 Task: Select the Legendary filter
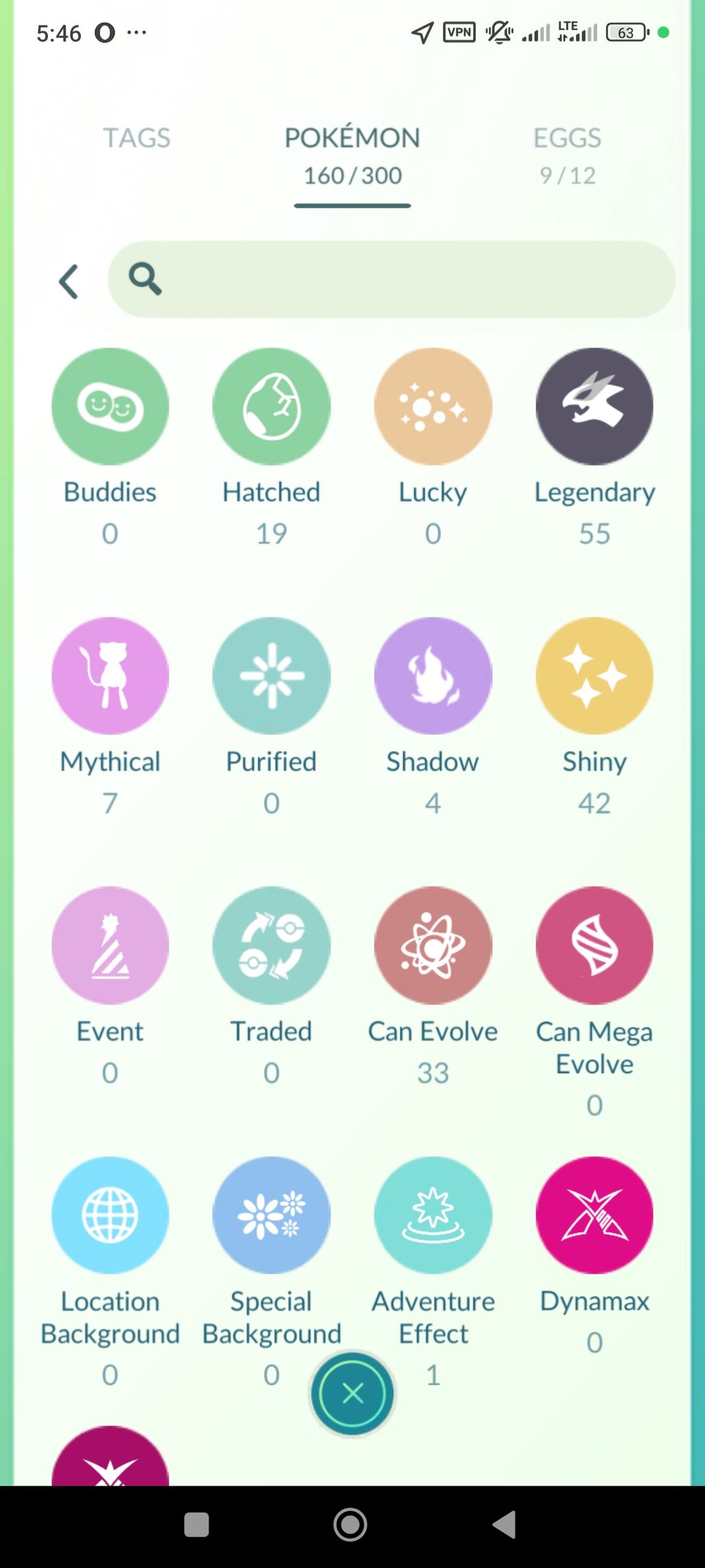click(x=594, y=407)
